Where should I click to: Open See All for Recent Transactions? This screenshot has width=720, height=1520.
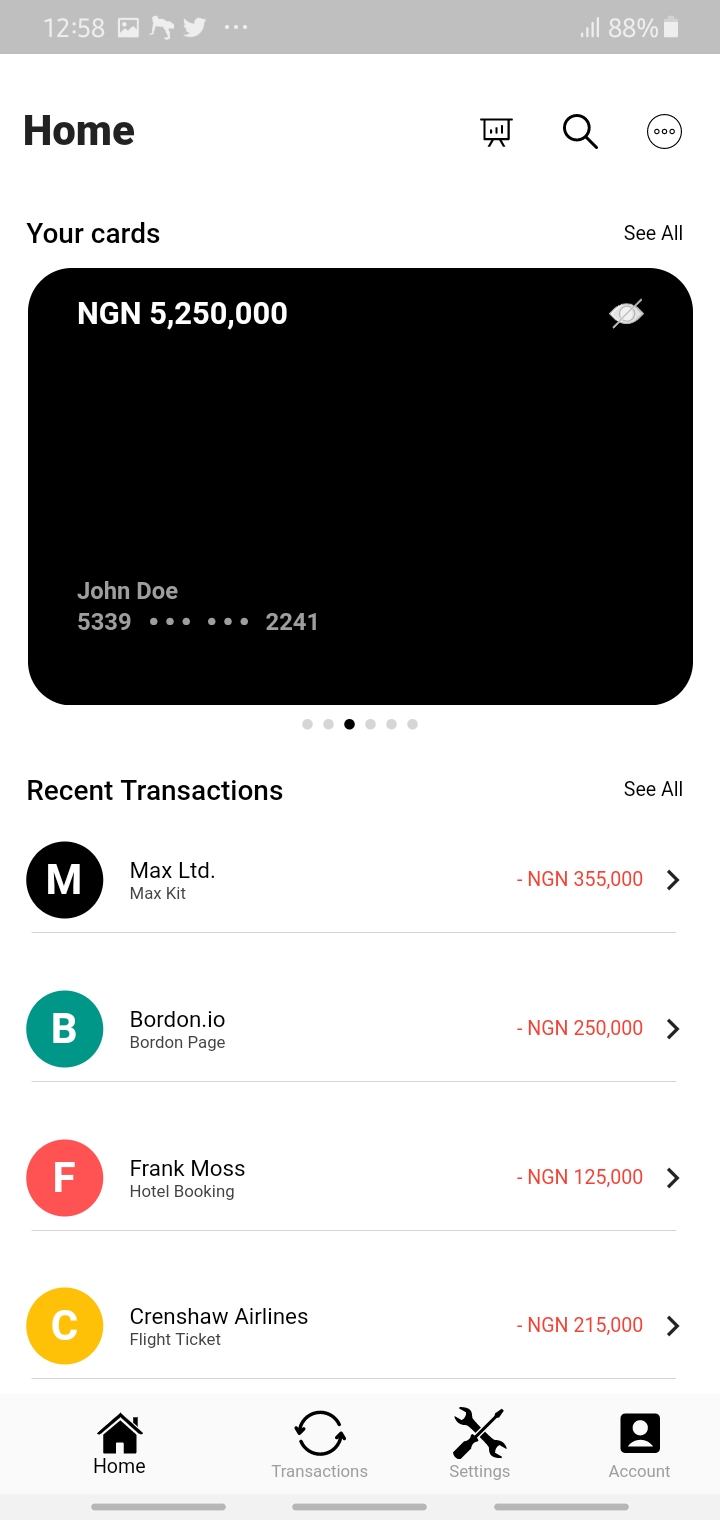pos(652,789)
